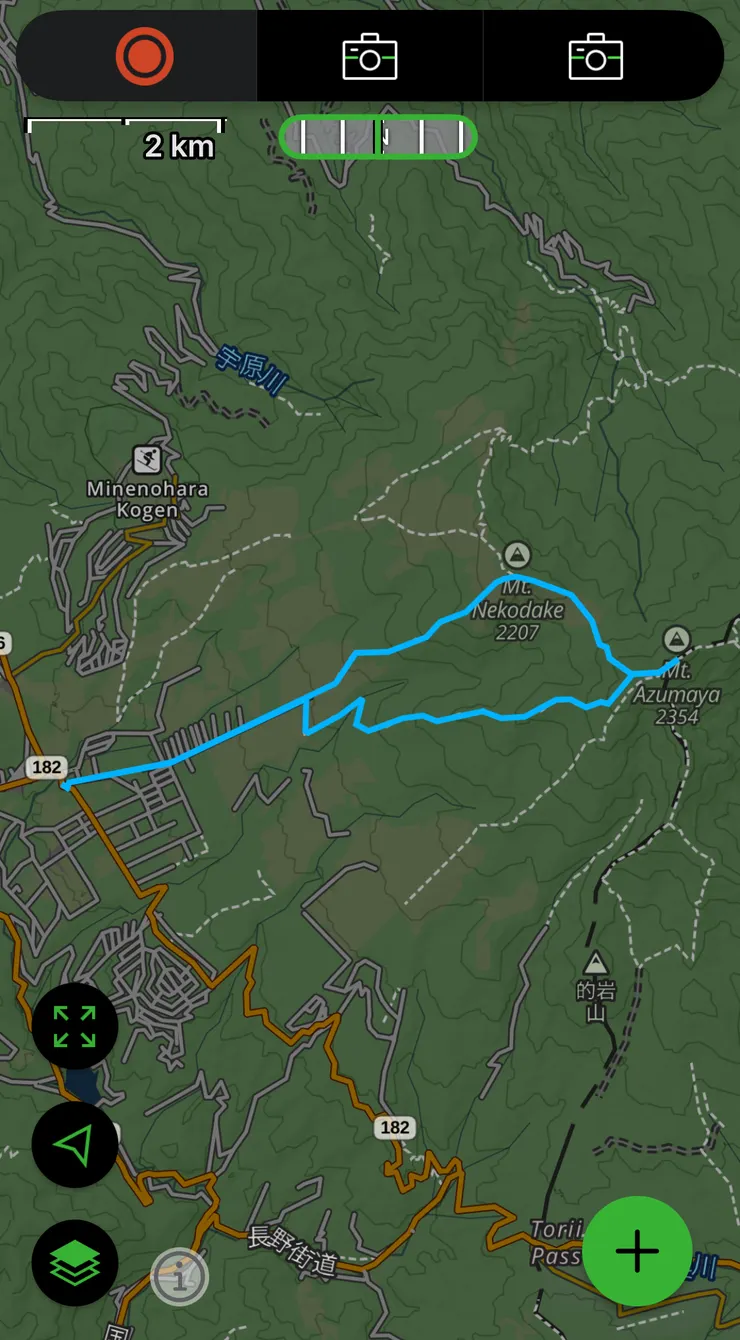Start recording a track with the red button

(145, 56)
